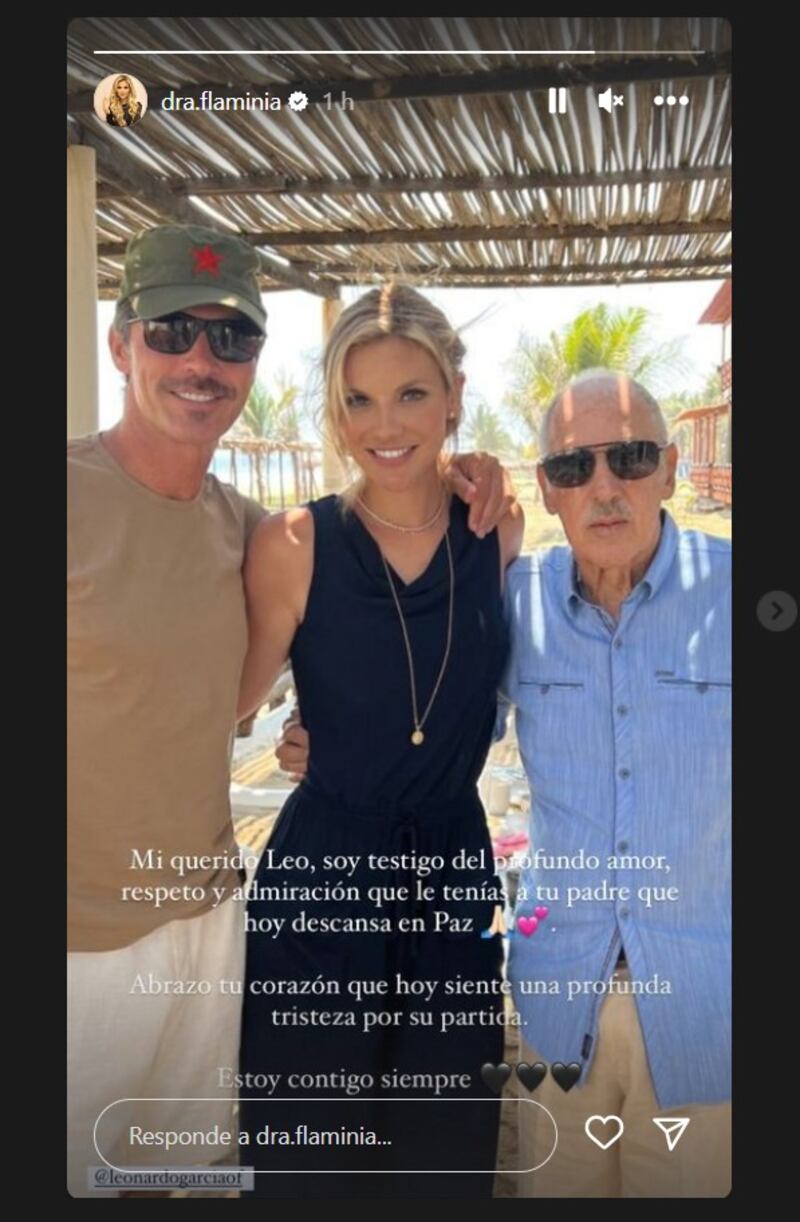800x1222 pixels.
Task: Open the three-dot options menu
Action: point(670,101)
